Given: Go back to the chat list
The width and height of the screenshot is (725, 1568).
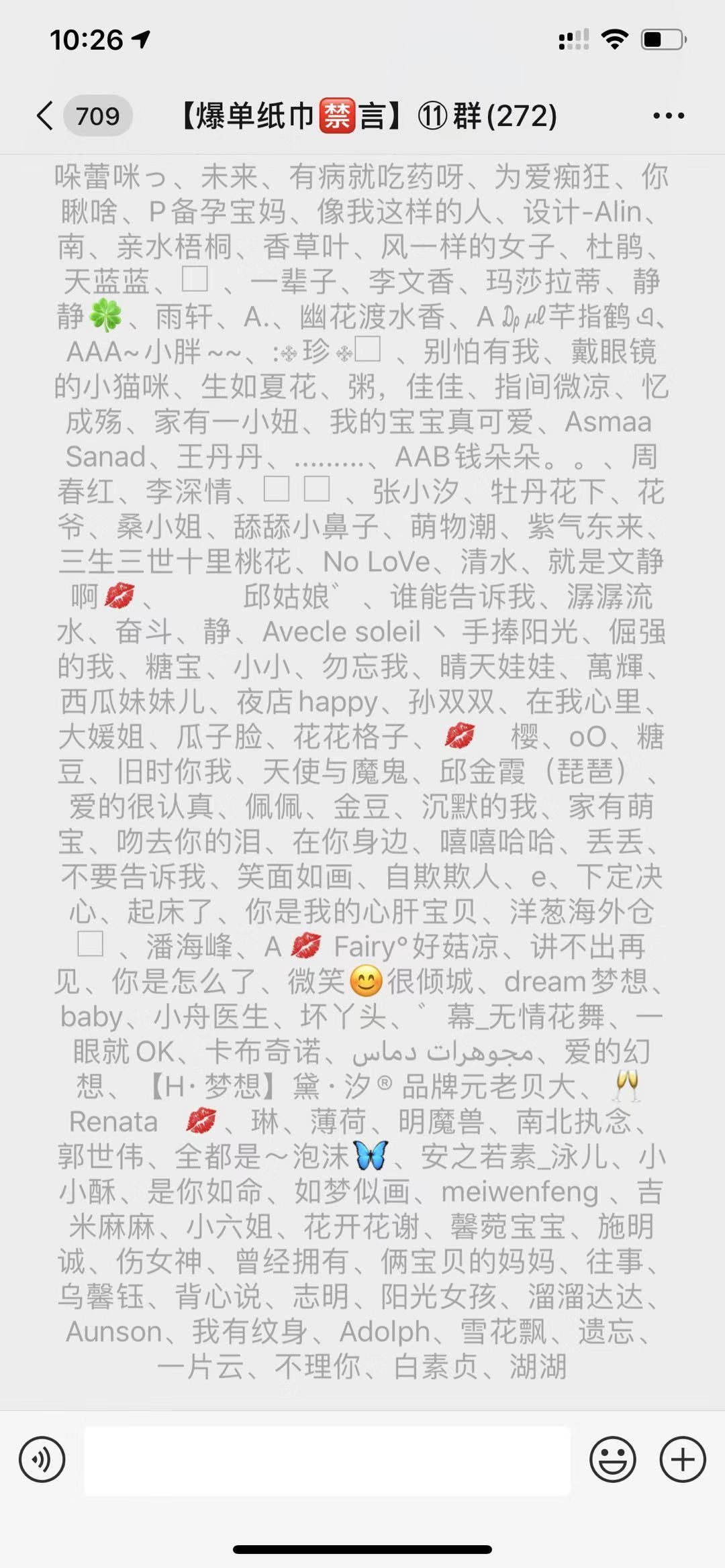Looking at the screenshot, I should [x=46, y=116].
